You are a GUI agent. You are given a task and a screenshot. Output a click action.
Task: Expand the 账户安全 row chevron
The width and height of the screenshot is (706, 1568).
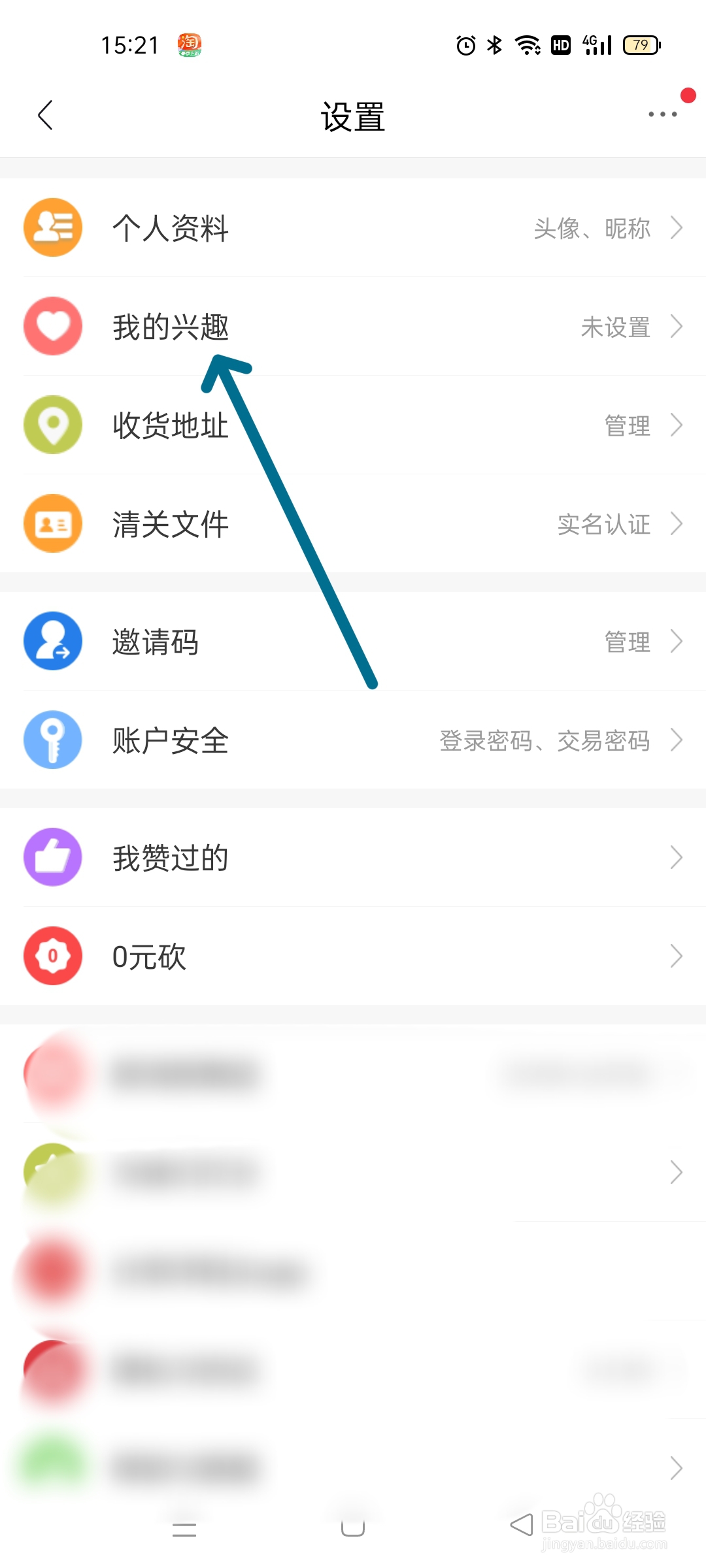(678, 740)
